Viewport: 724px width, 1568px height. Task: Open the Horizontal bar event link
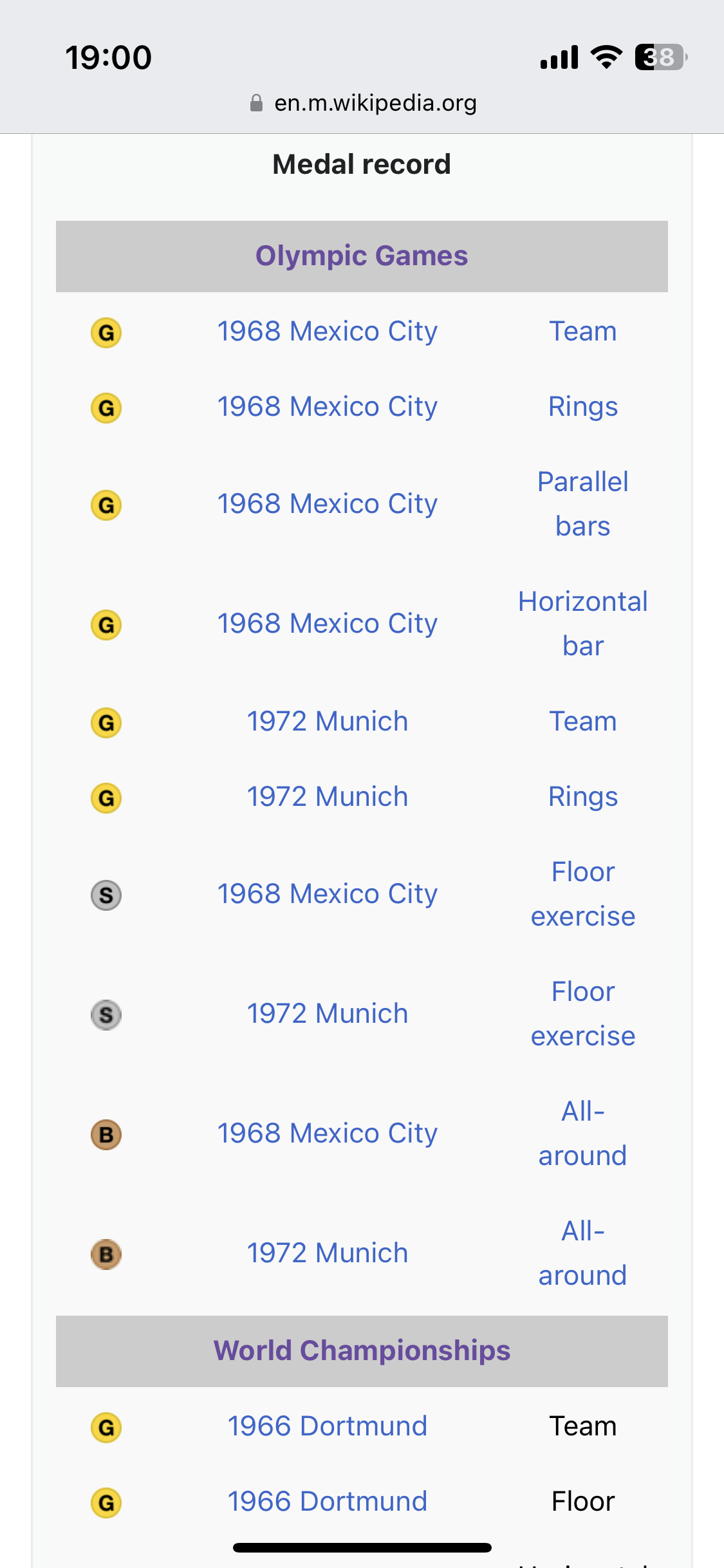tap(583, 624)
